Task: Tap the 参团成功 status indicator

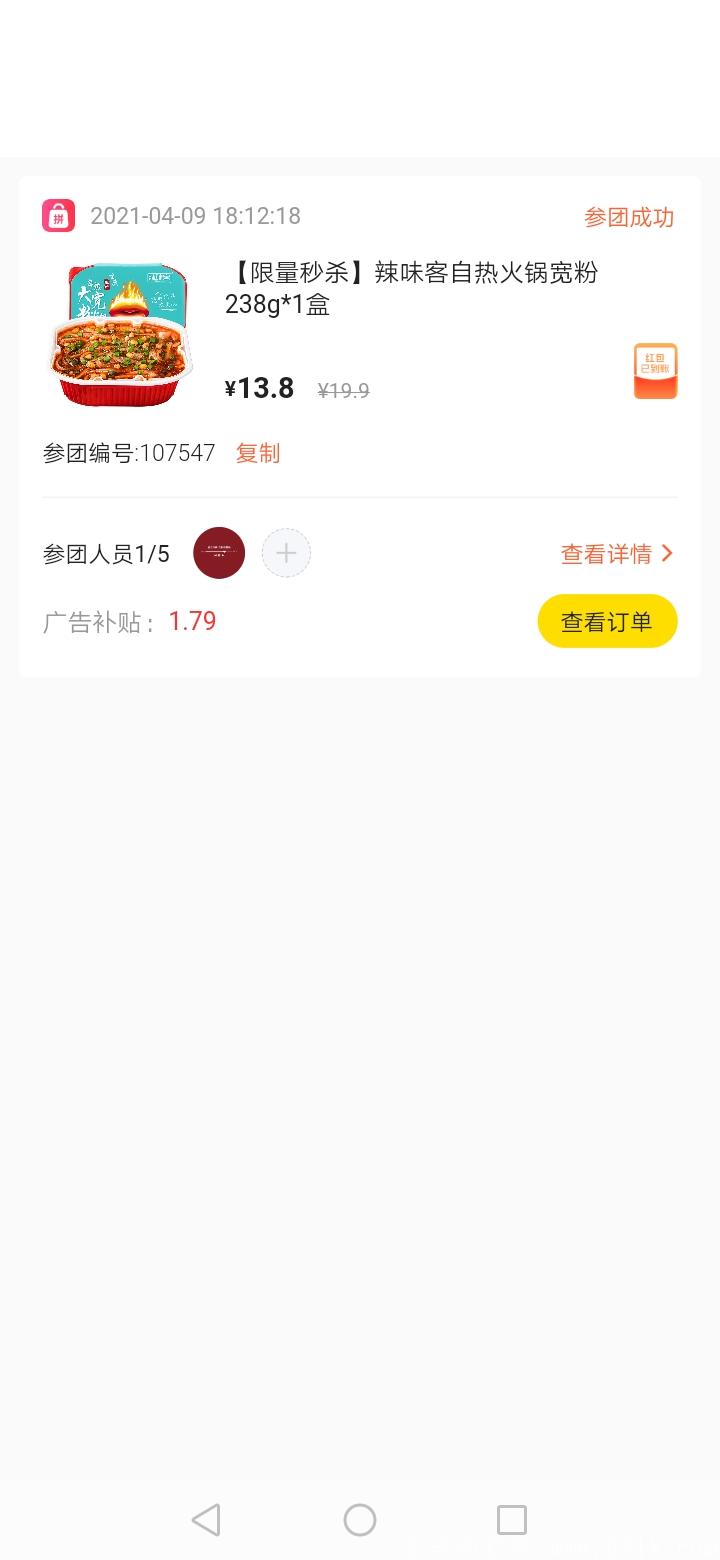Action: tap(629, 216)
